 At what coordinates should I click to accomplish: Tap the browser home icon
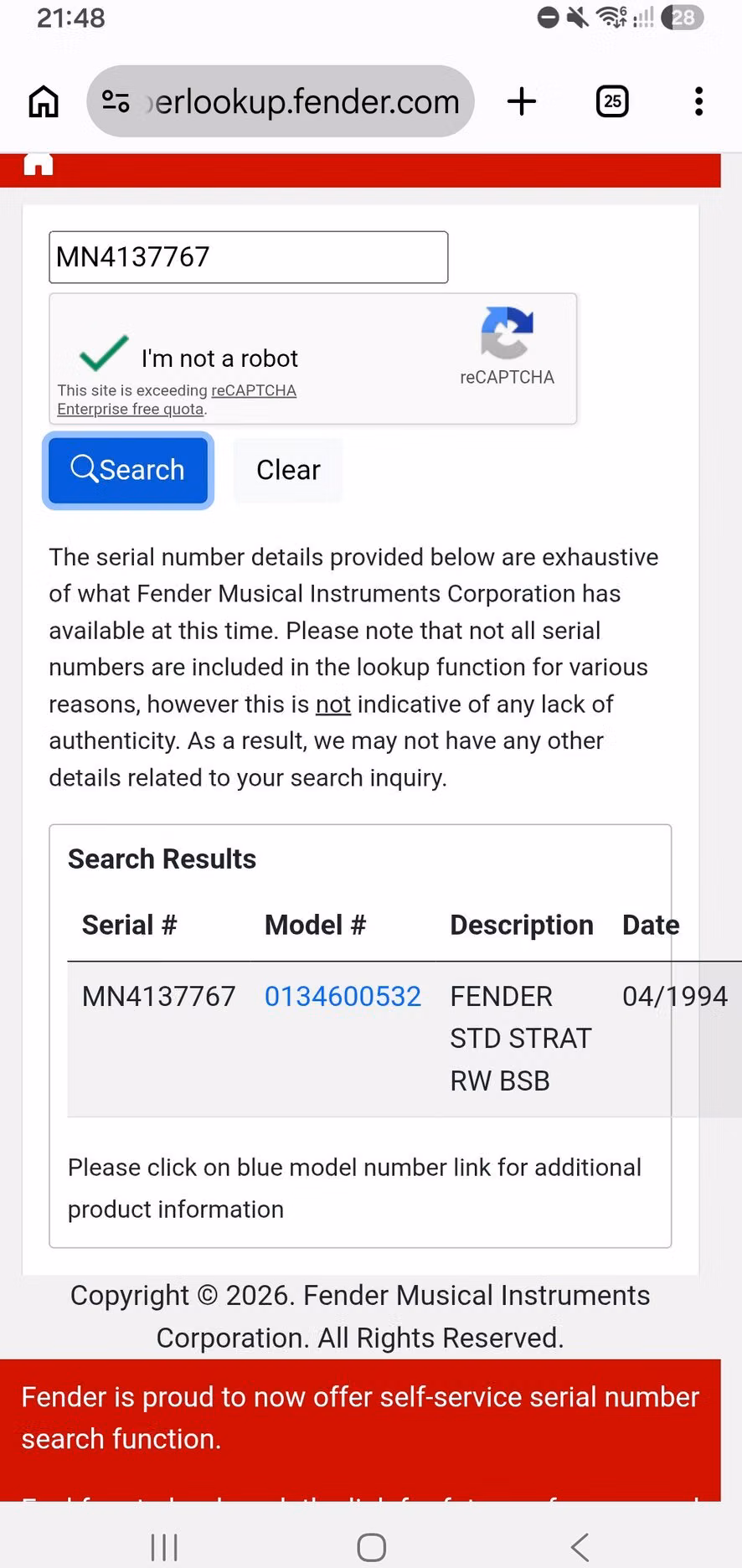44,102
